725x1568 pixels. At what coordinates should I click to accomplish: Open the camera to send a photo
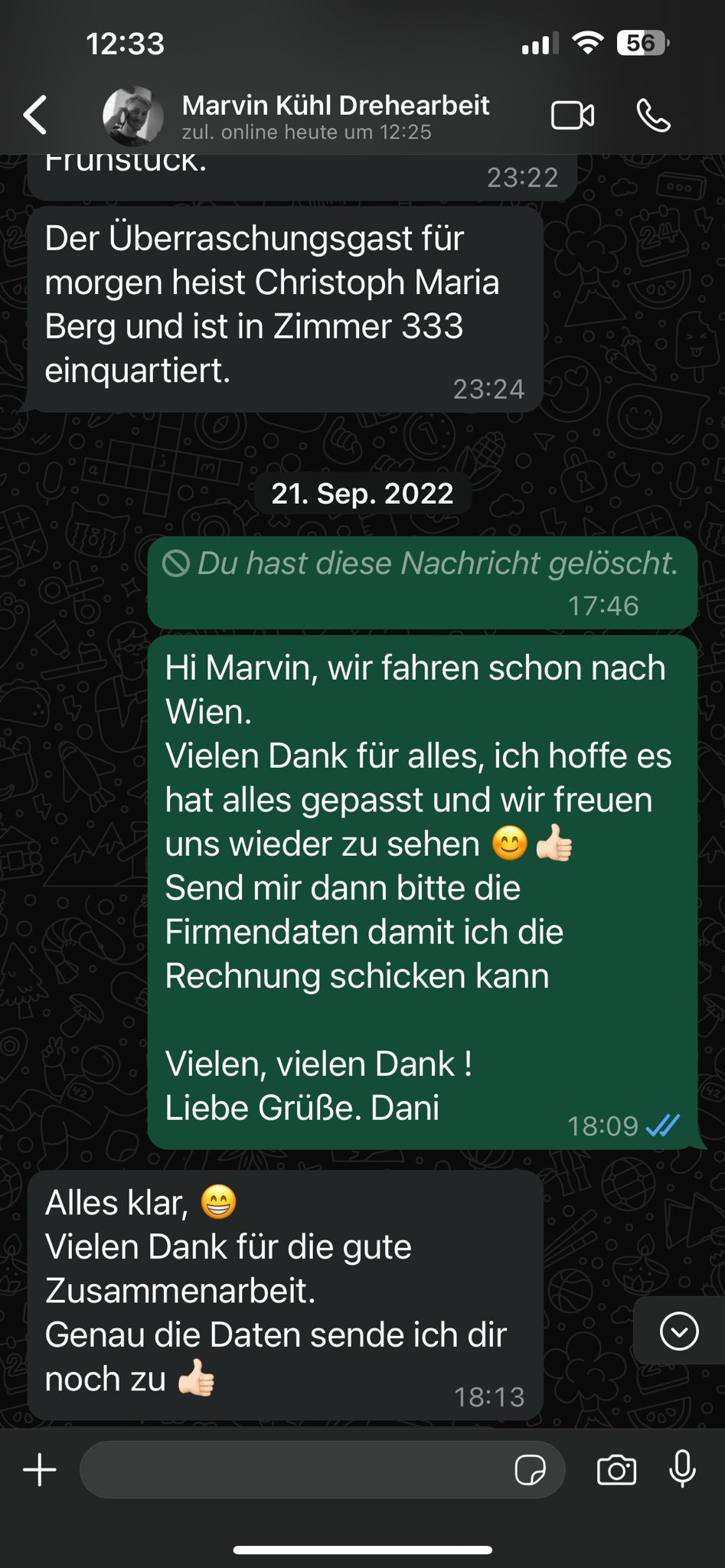[616, 1470]
